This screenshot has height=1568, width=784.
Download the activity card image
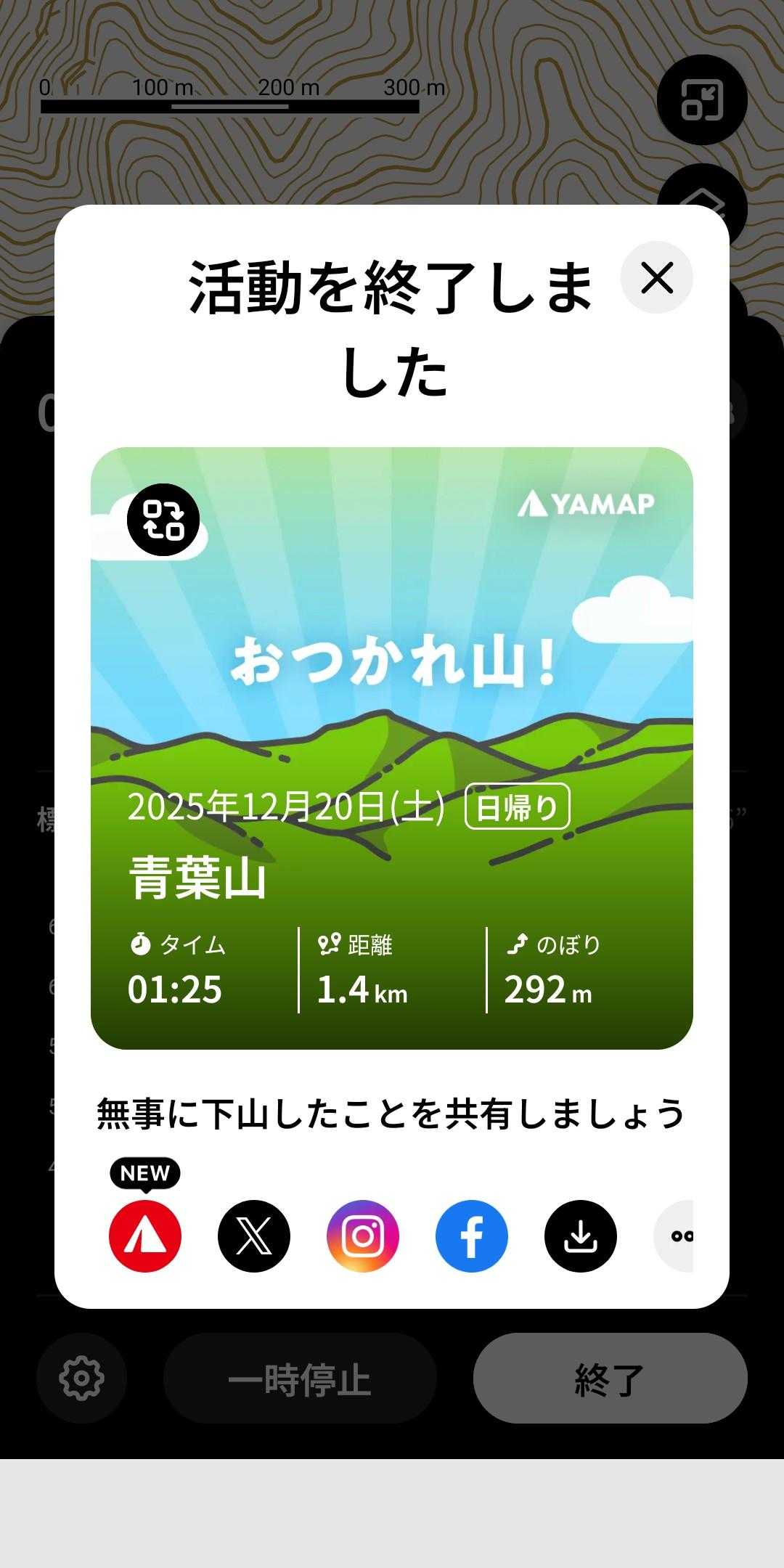[x=581, y=1236]
